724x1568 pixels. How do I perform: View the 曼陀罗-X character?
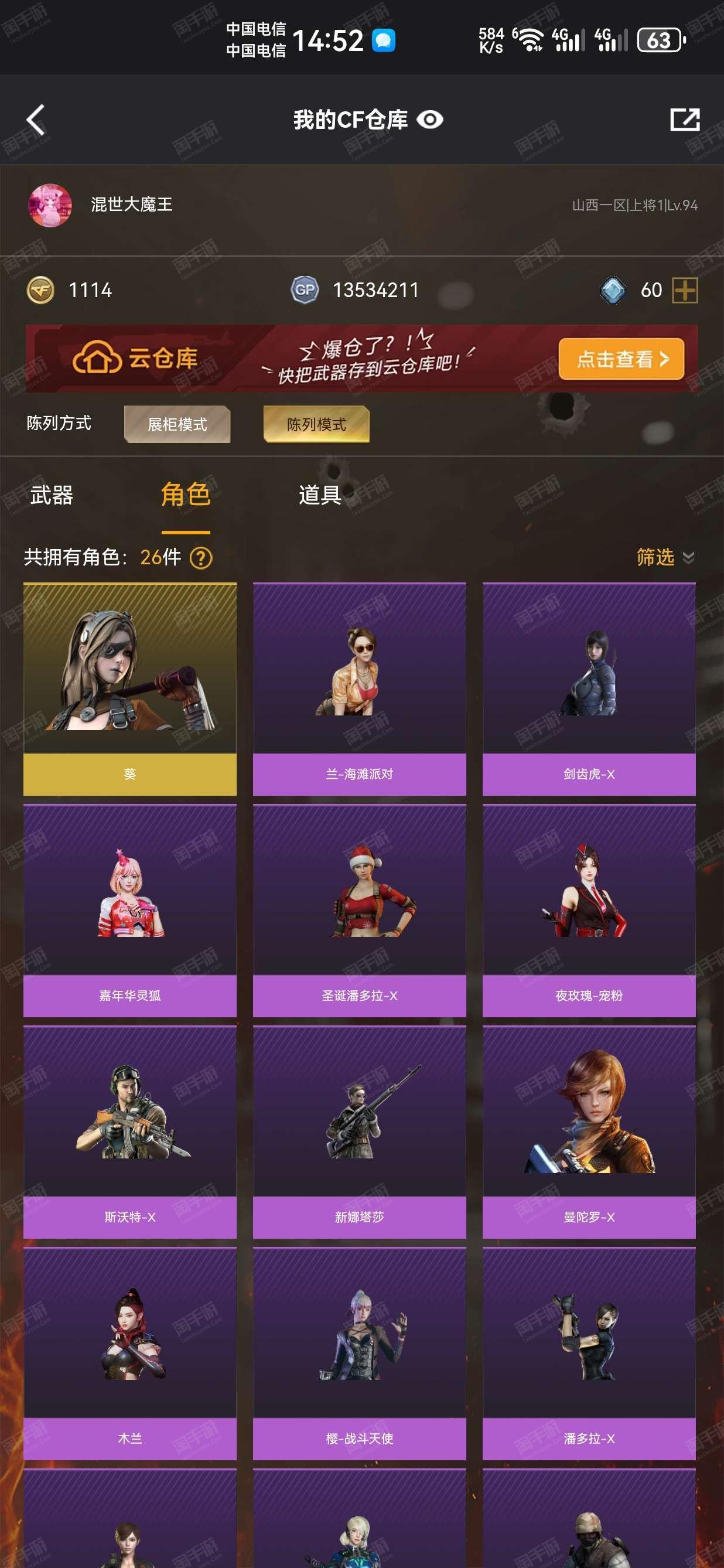coord(589,1132)
